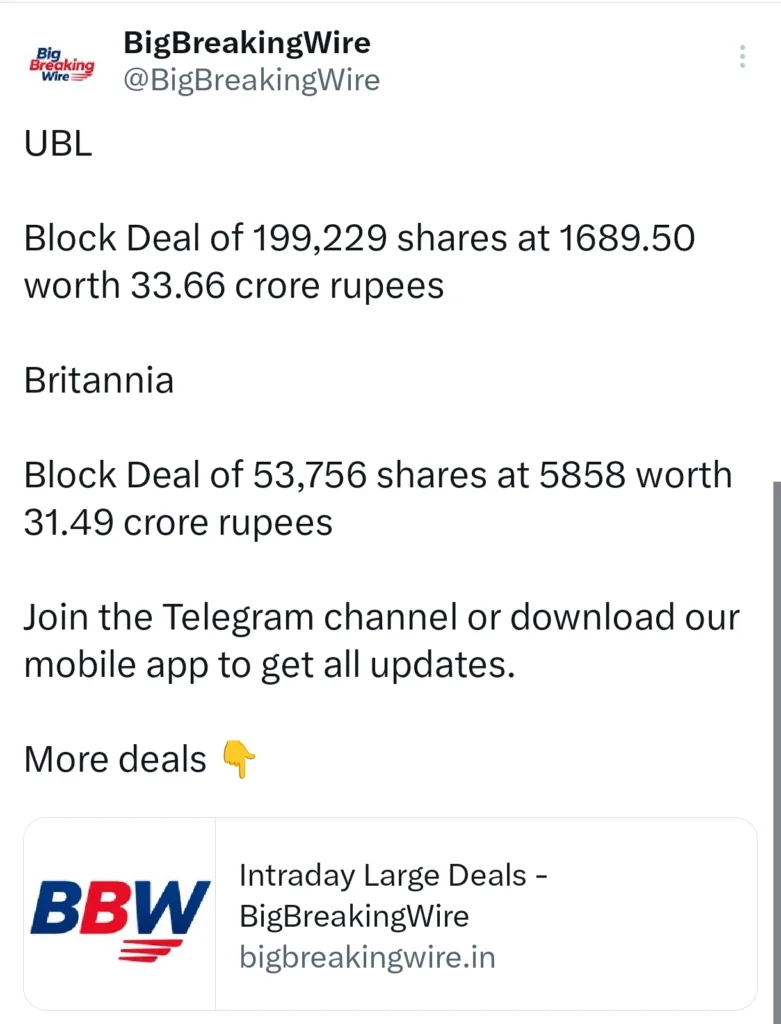Open the BigBreakingWire display name

click(246, 43)
